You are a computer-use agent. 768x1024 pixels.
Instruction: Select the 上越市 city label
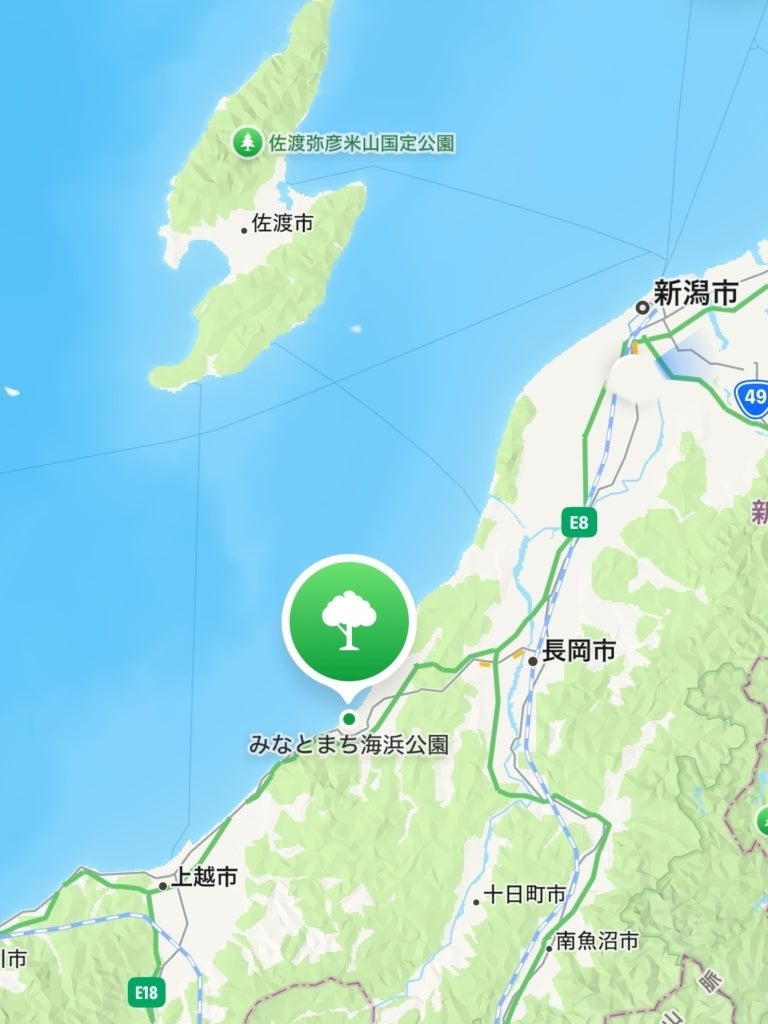[x=204, y=878]
